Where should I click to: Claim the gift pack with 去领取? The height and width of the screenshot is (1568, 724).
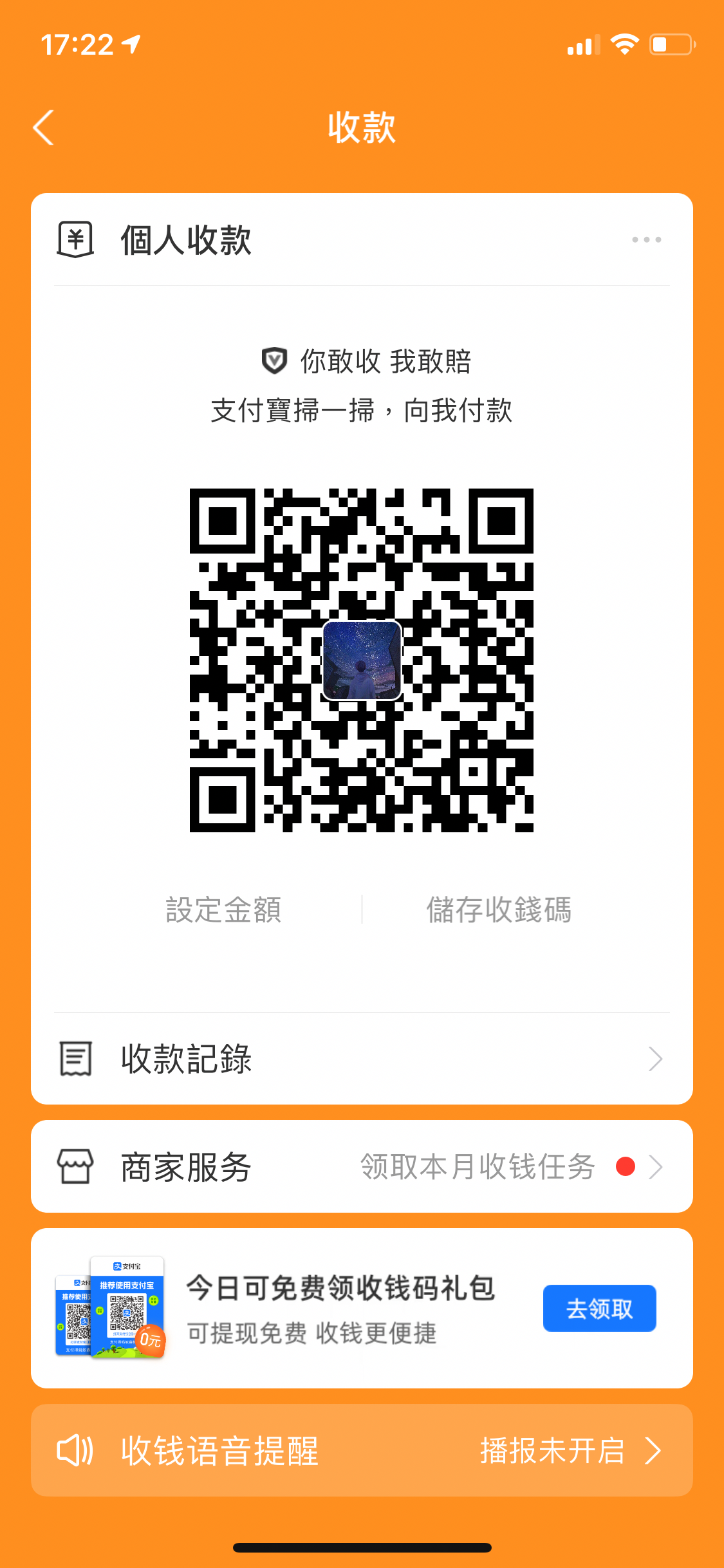(599, 1308)
